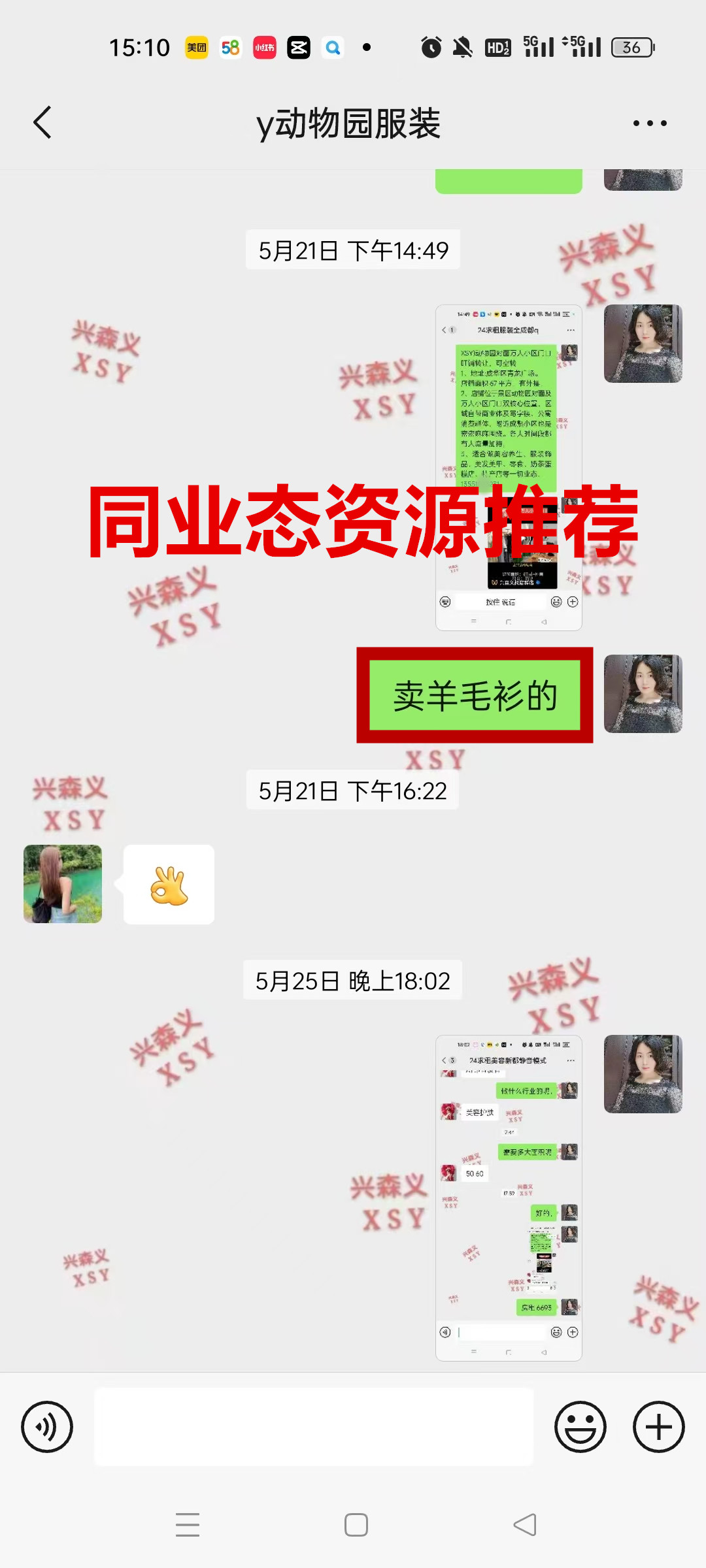This screenshot has height=1568, width=706.
Task: View the screenshot image sent at 18:02
Action: (509, 1198)
